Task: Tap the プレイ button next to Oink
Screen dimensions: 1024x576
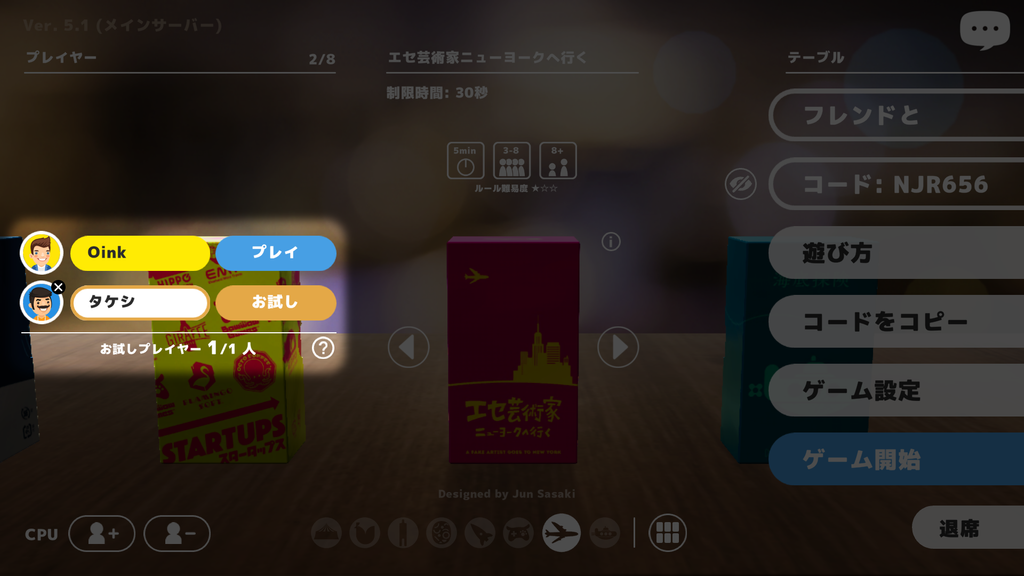Action: (275, 253)
